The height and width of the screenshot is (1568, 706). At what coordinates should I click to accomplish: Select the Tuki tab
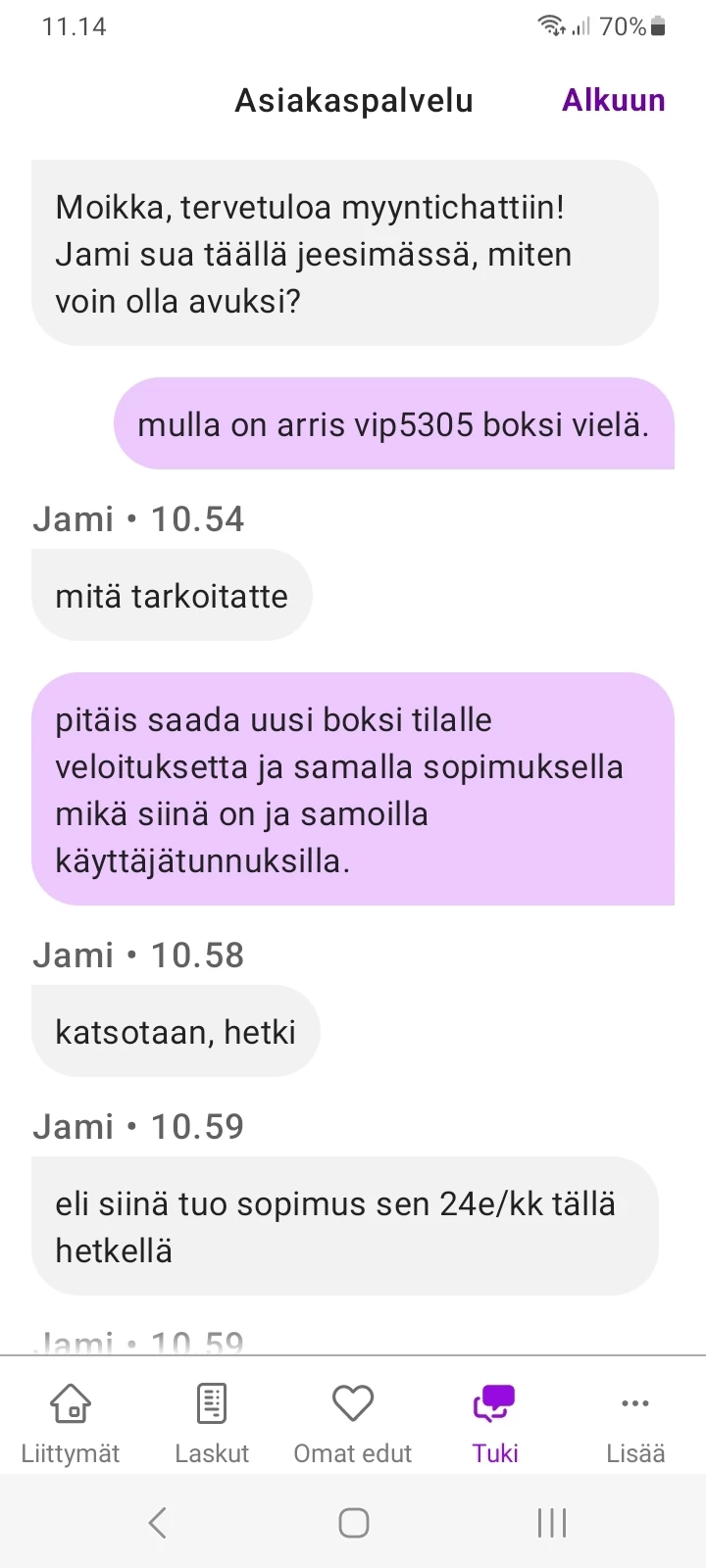coord(494,1421)
